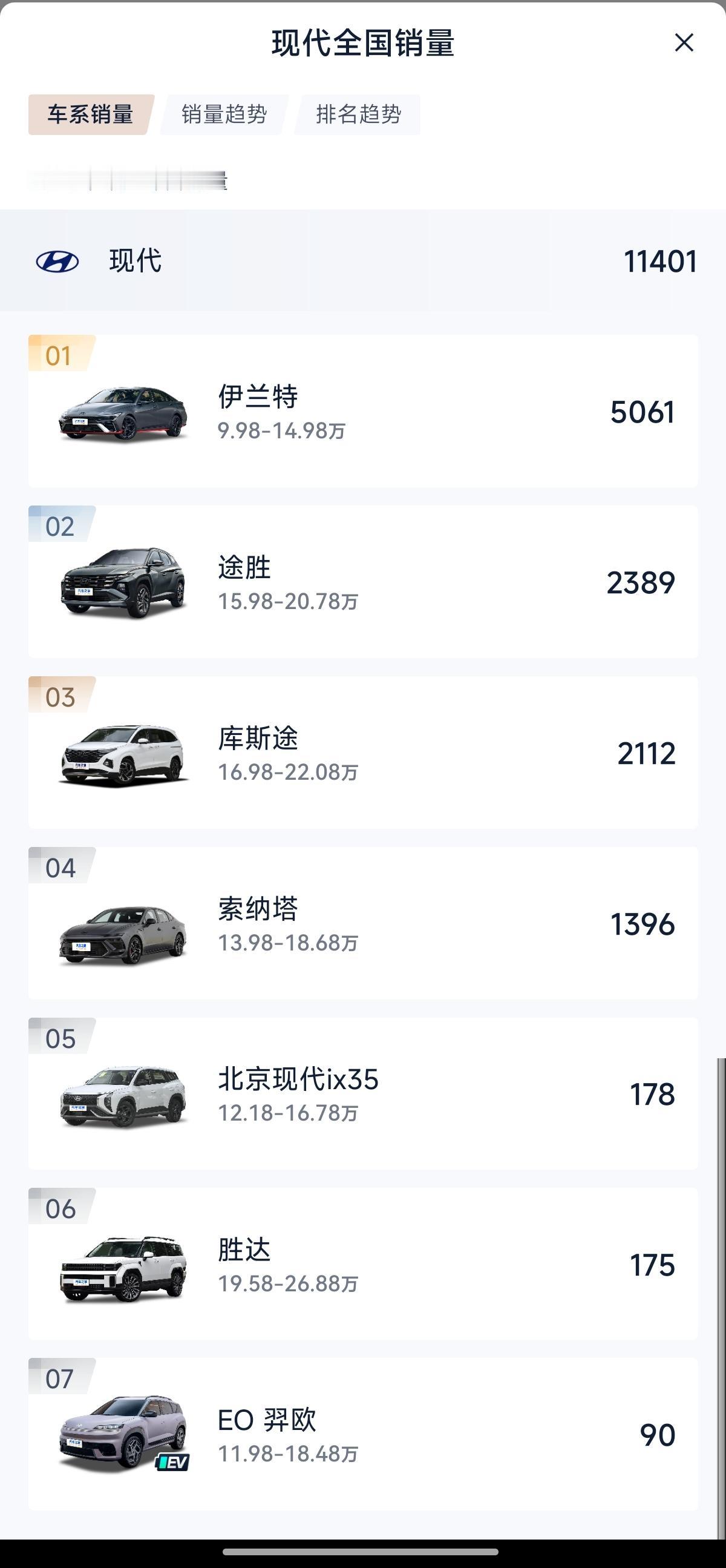Screen dimensions: 726x1568
Task: Close the 现代全国销量 popup
Action: pos(684,42)
